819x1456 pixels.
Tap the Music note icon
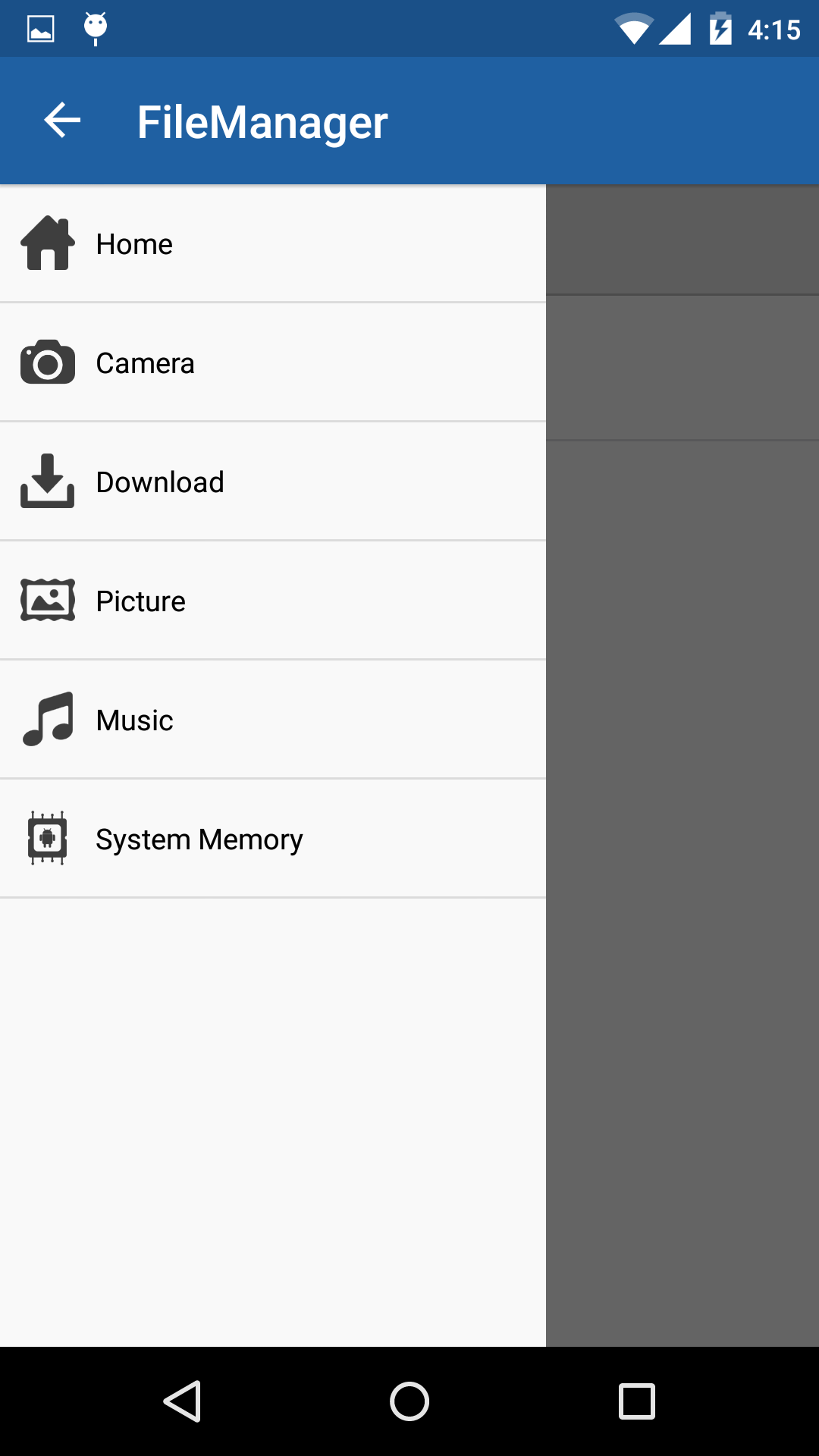tap(47, 719)
